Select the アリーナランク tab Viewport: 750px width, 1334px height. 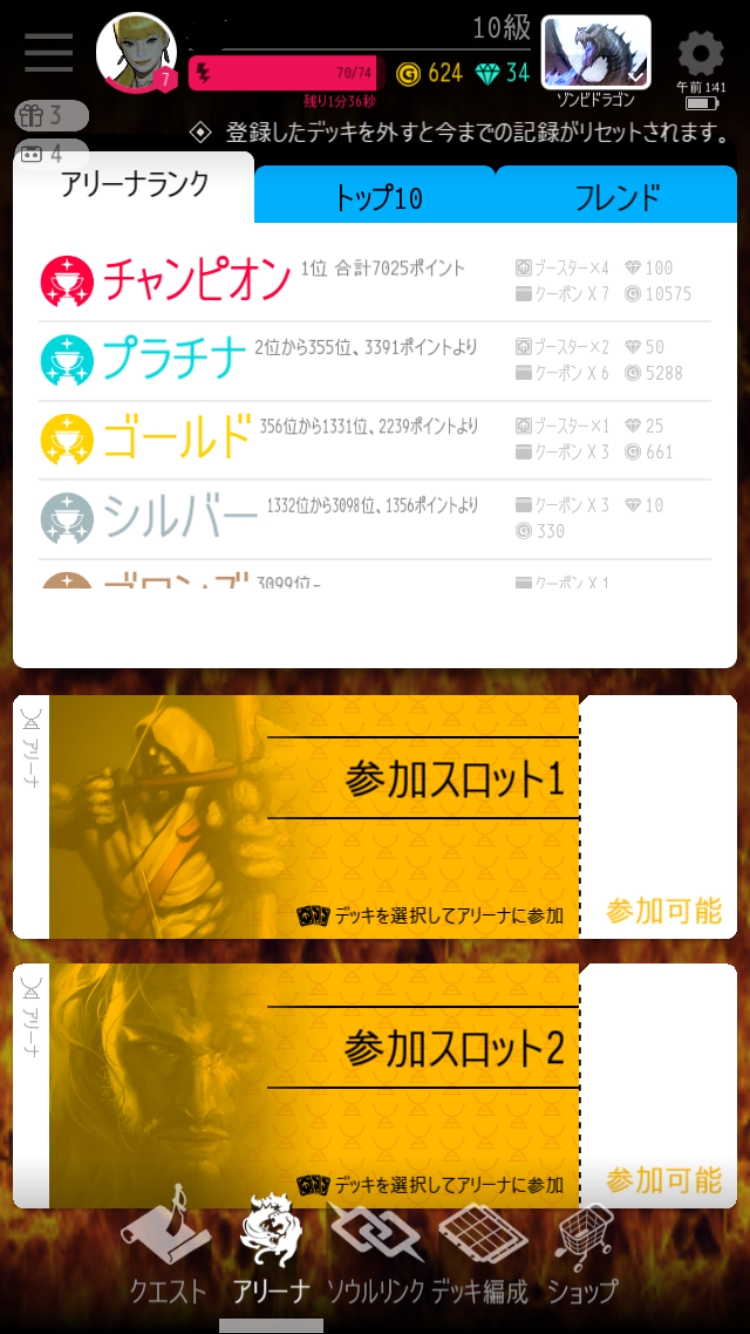(x=135, y=186)
